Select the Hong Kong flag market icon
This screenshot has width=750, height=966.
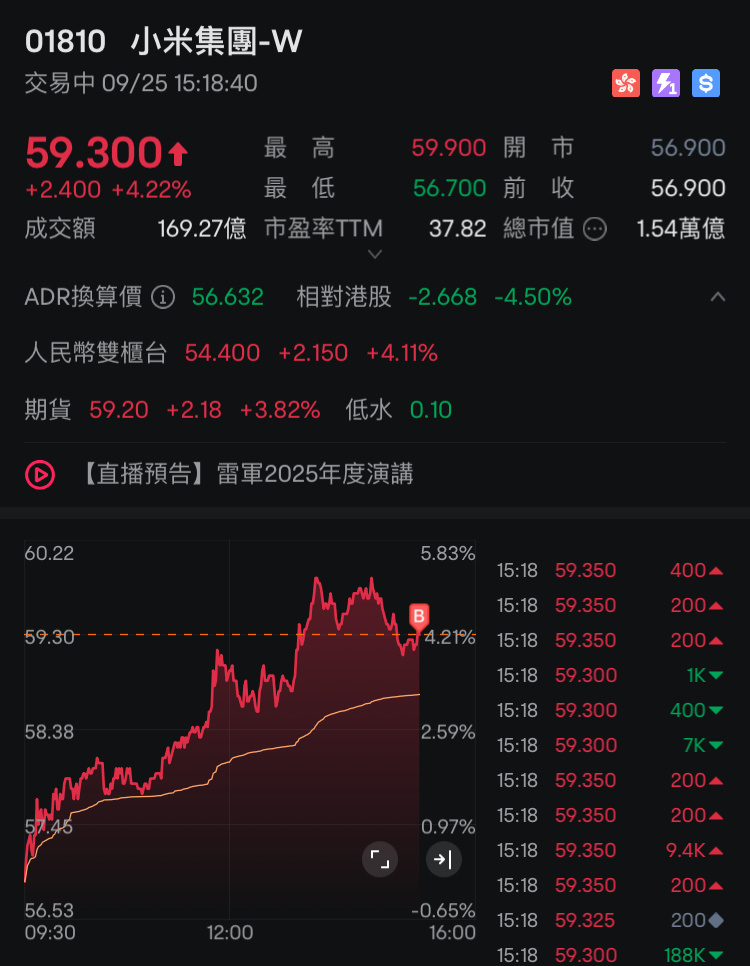(626, 83)
